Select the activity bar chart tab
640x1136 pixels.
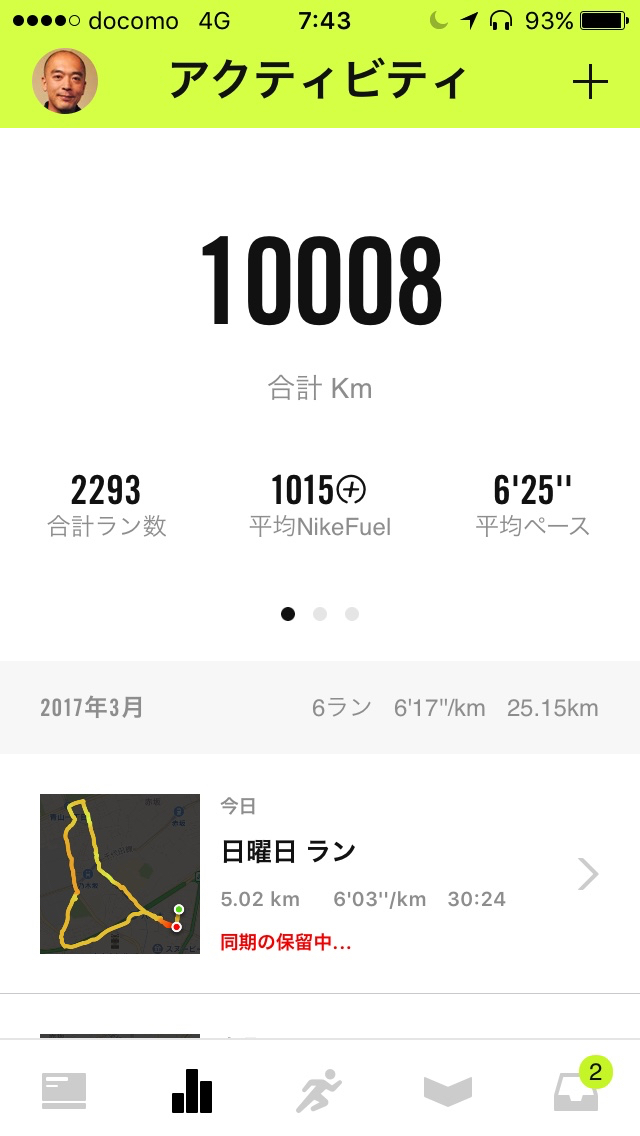[192, 1090]
